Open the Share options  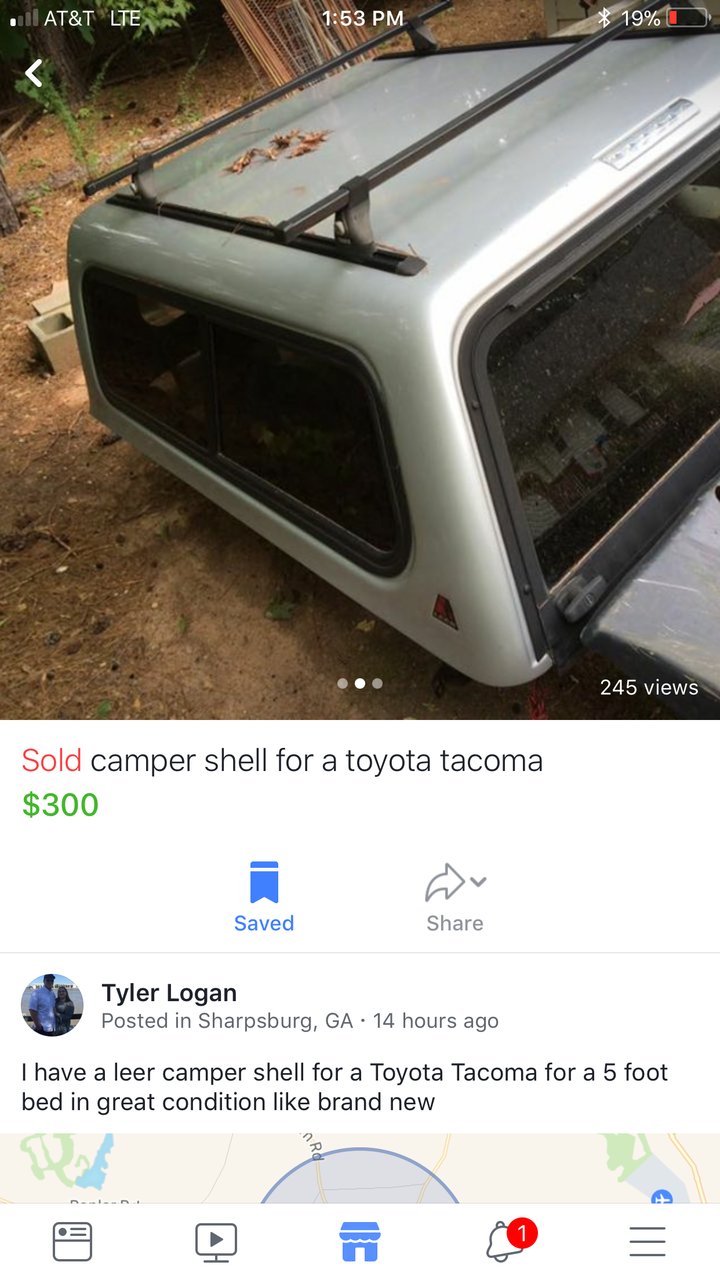[455, 897]
